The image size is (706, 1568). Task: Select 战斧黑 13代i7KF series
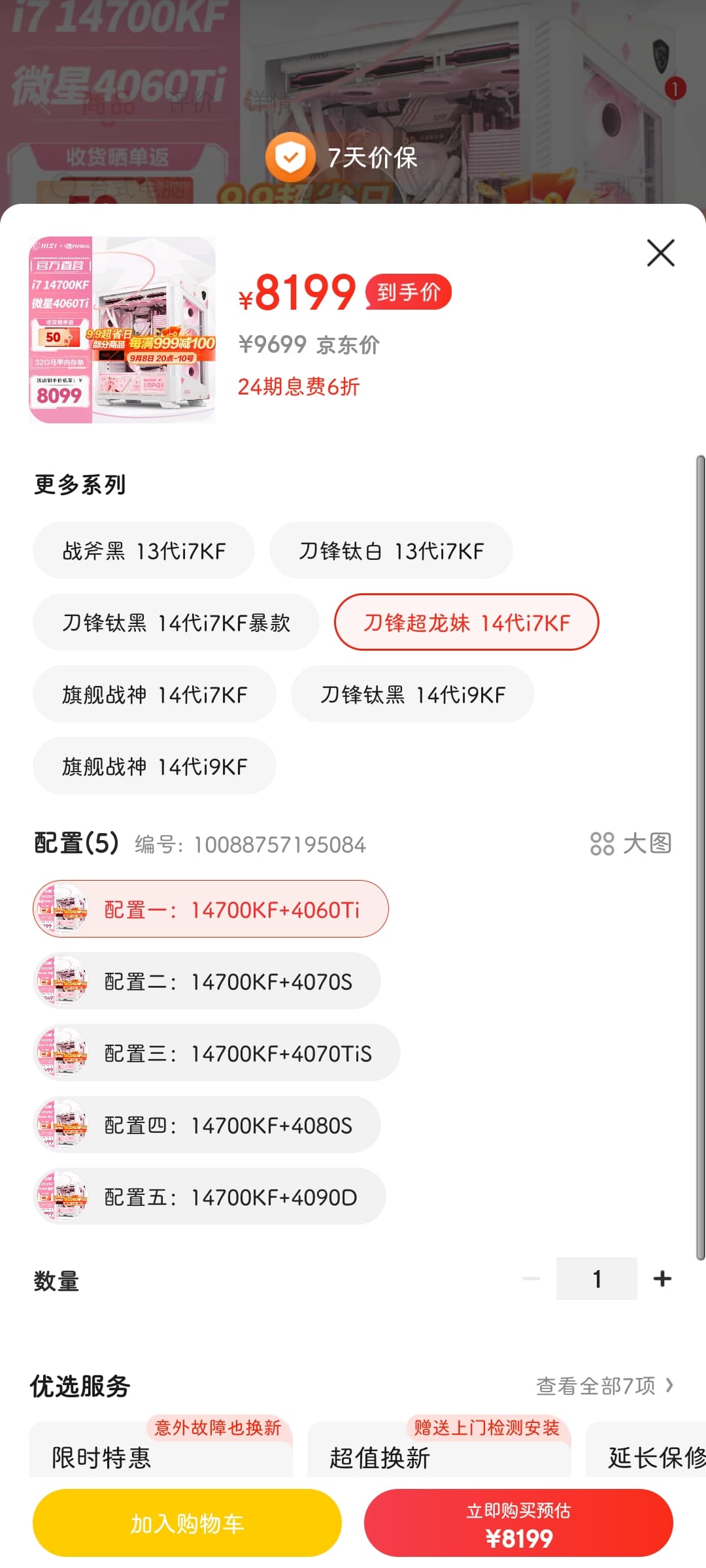pos(144,550)
